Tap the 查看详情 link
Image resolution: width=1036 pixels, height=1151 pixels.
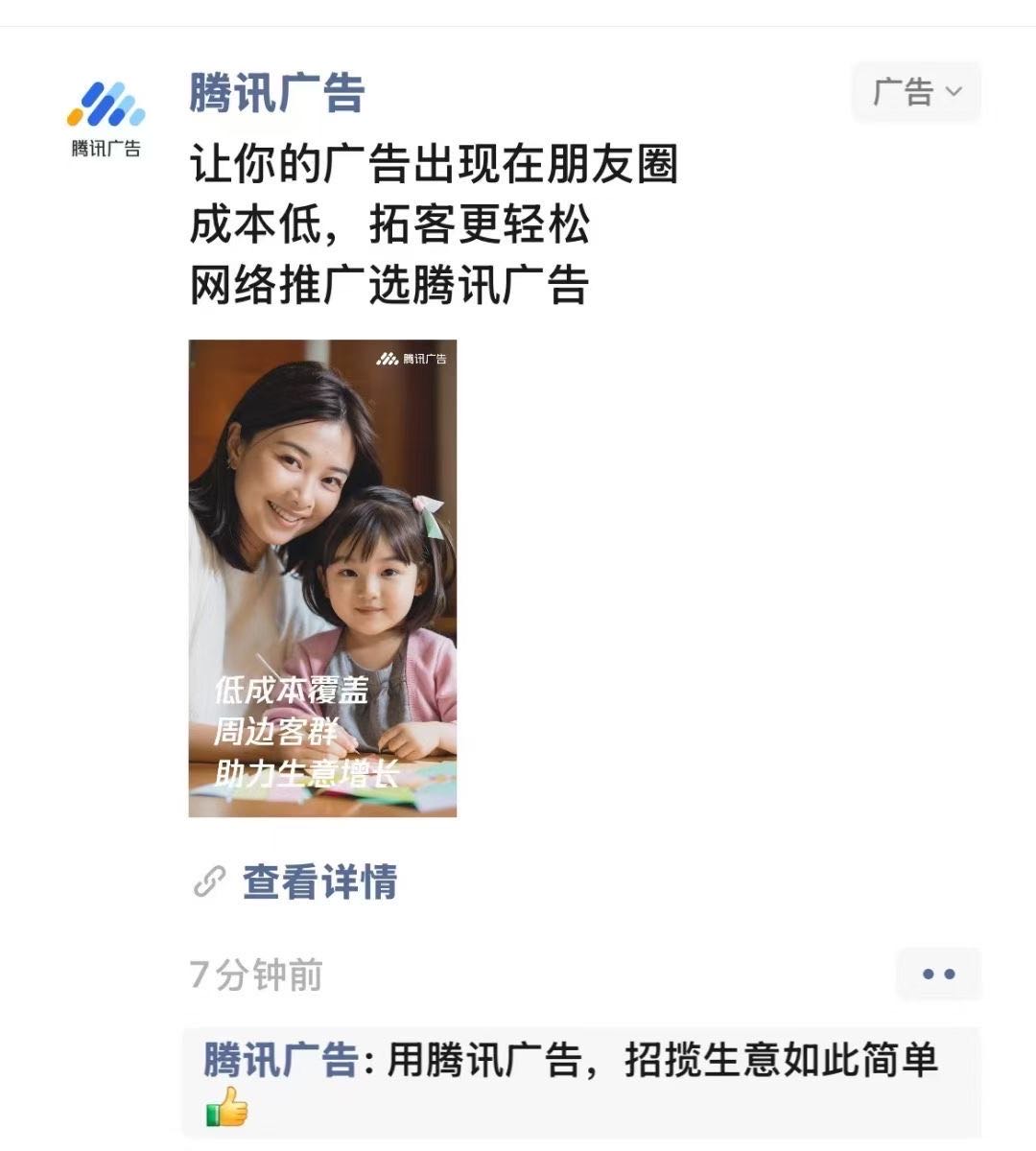(x=318, y=881)
